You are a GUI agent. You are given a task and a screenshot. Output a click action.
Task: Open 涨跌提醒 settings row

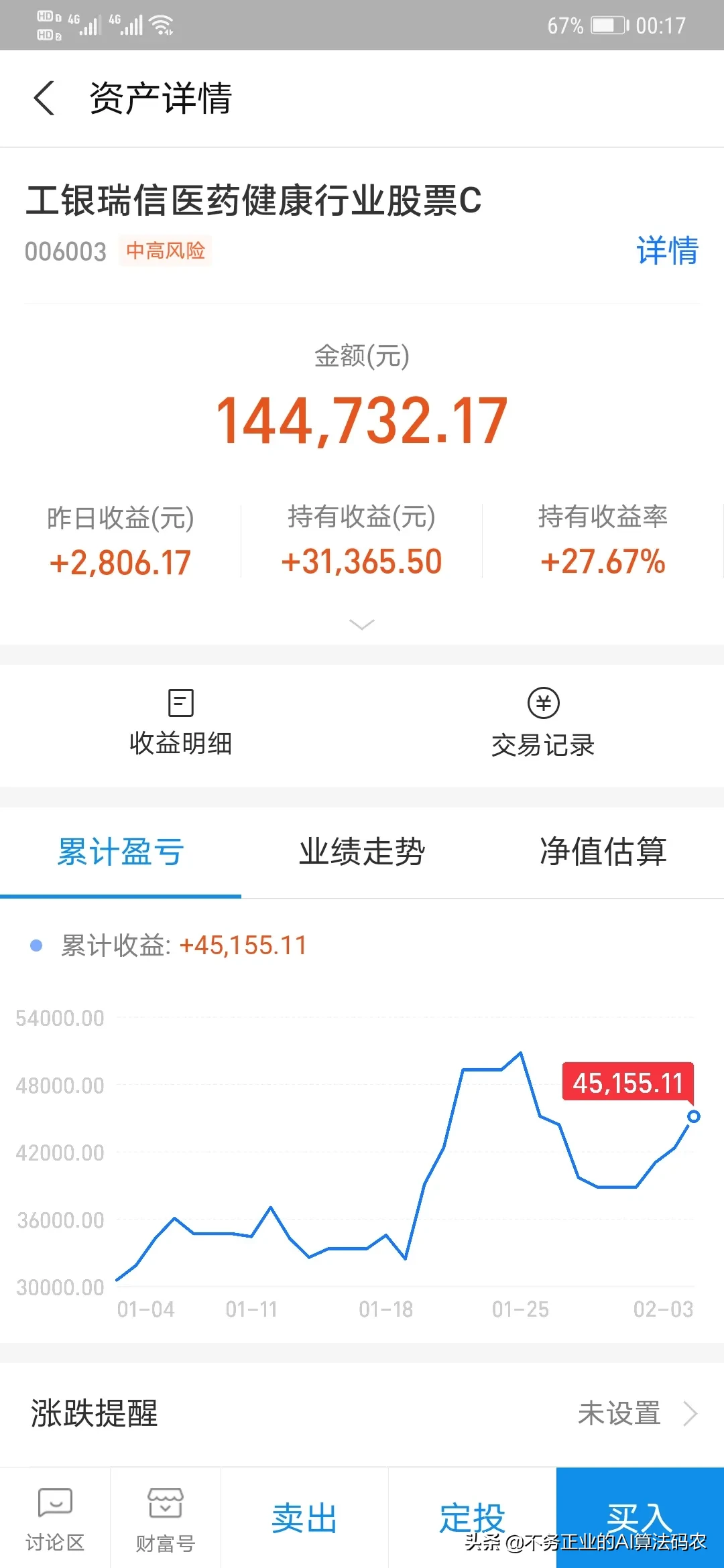click(362, 1414)
